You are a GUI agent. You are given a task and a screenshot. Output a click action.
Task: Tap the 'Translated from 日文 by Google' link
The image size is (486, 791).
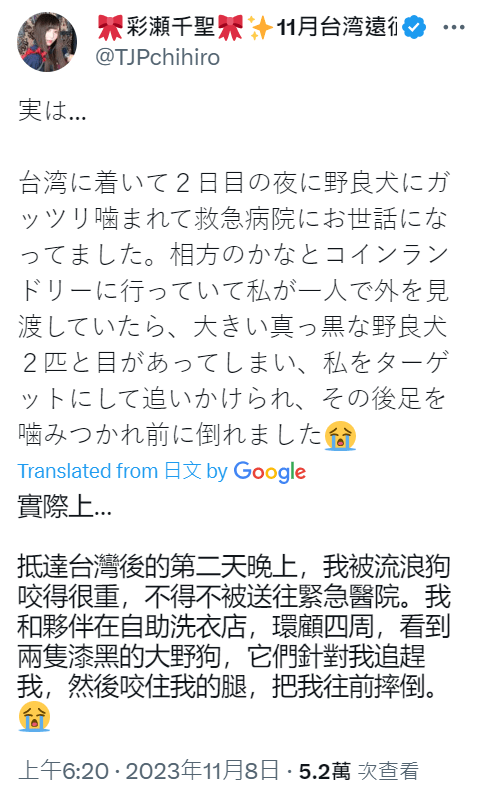tap(162, 472)
